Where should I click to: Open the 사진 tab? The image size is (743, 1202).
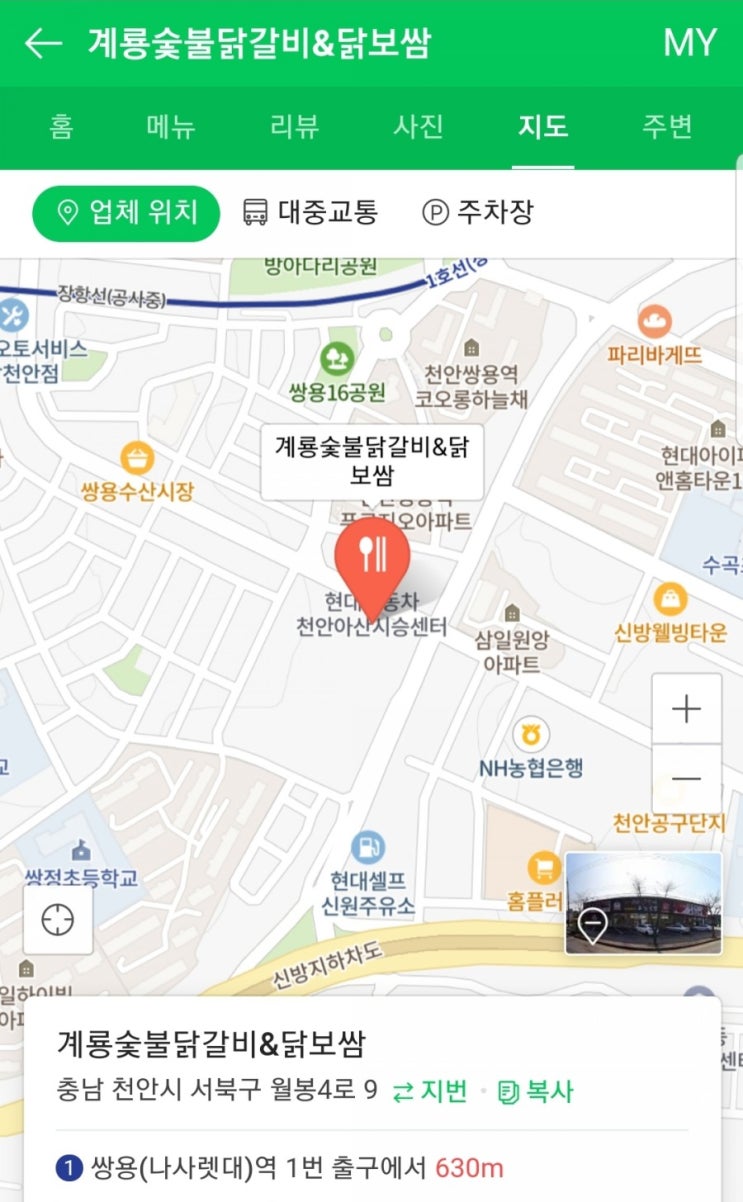tap(419, 127)
